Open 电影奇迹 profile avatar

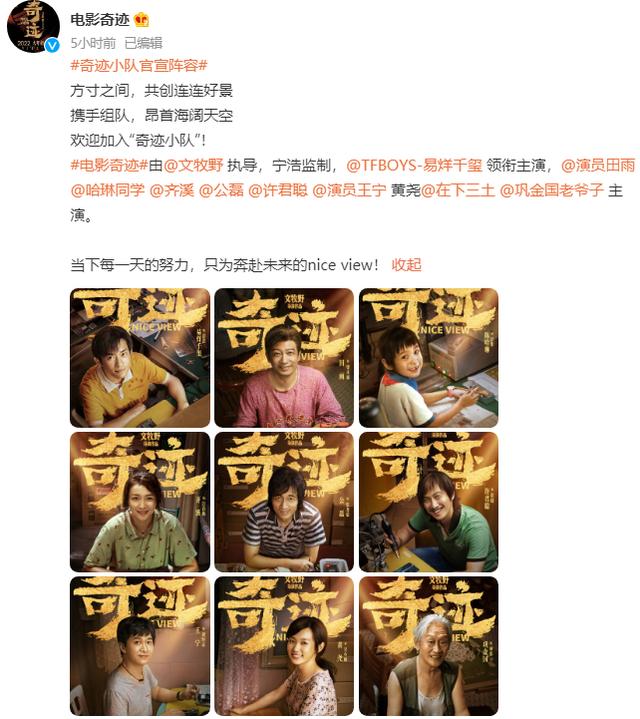click(33, 27)
